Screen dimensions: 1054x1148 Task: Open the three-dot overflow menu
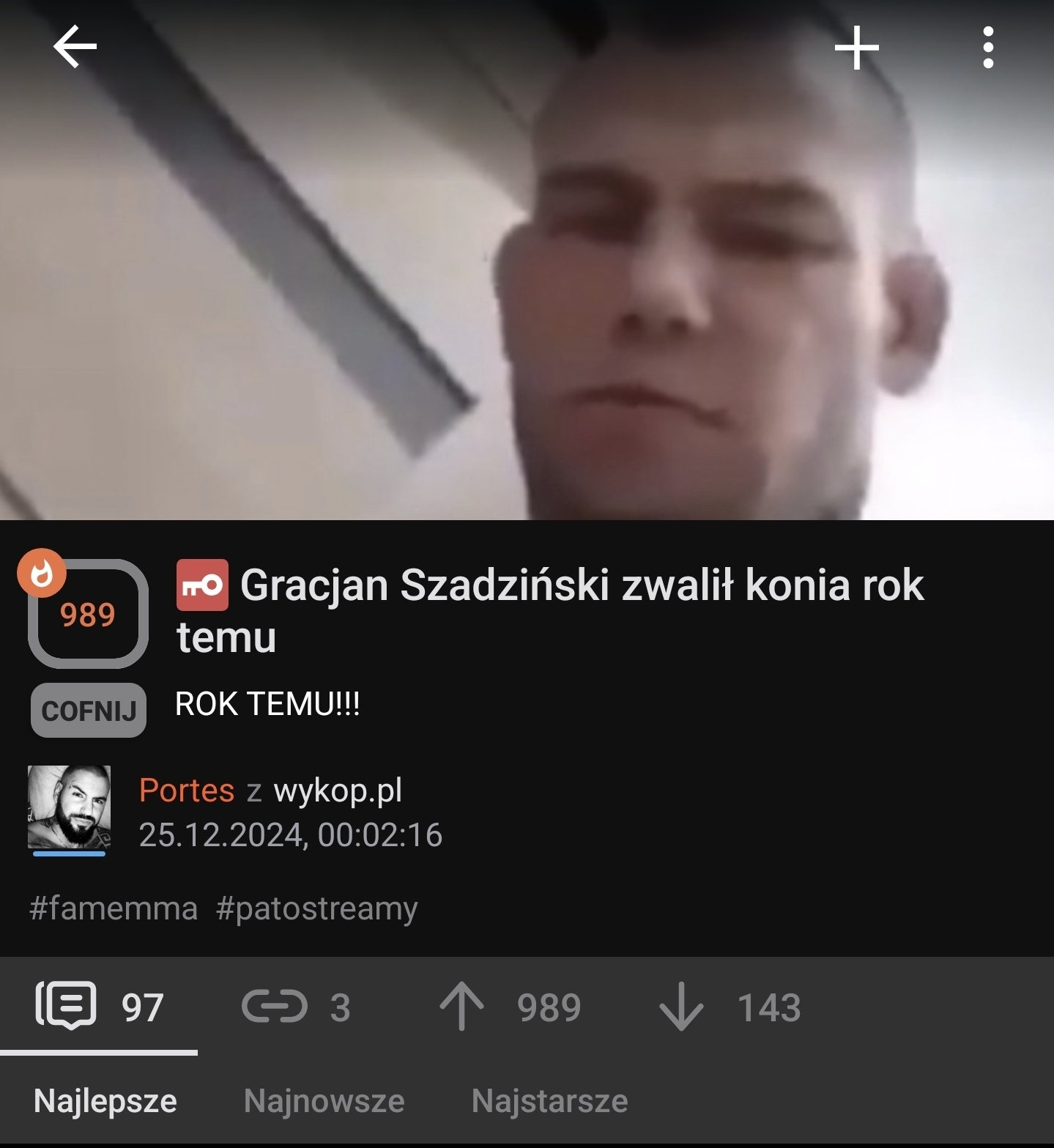(988, 48)
